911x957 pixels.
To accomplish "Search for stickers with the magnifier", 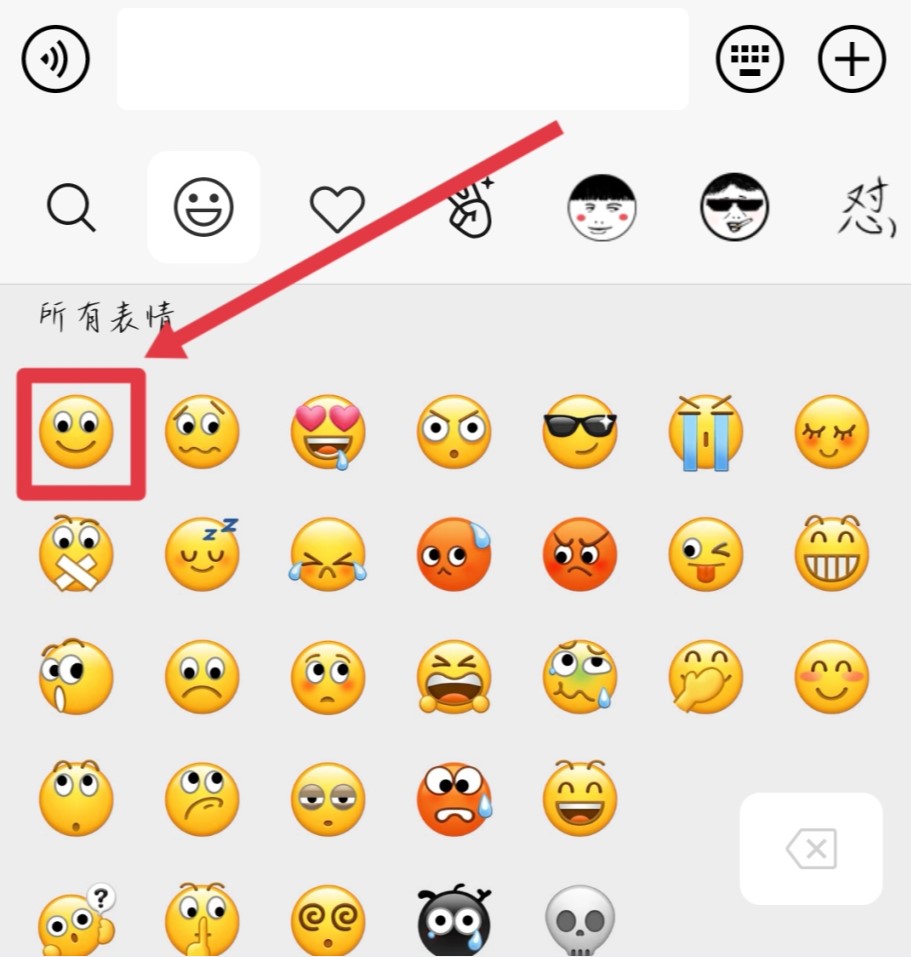I will pos(72,208).
